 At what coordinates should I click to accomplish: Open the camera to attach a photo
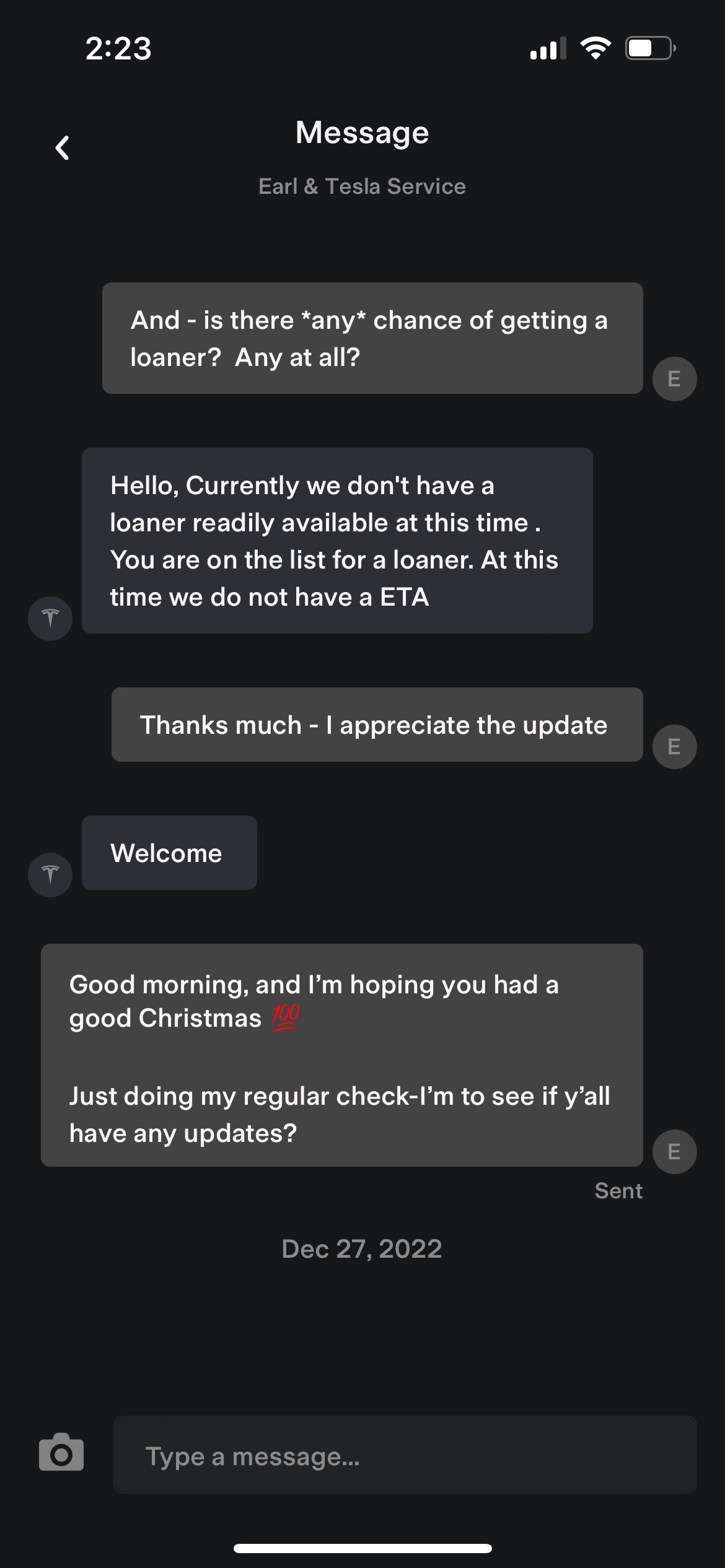point(61,1453)
